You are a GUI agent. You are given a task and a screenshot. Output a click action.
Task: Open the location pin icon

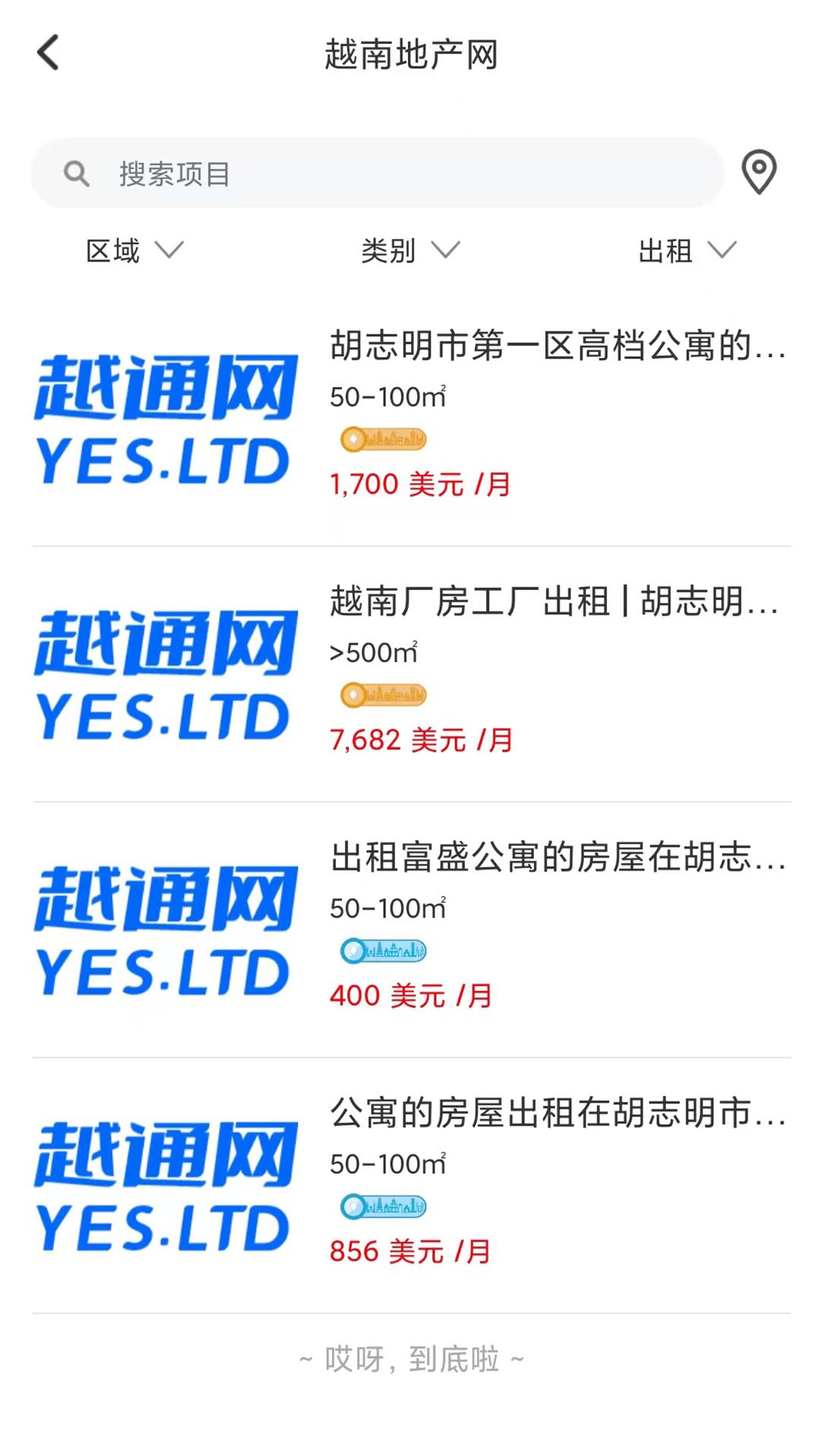[x=758, y=174]
